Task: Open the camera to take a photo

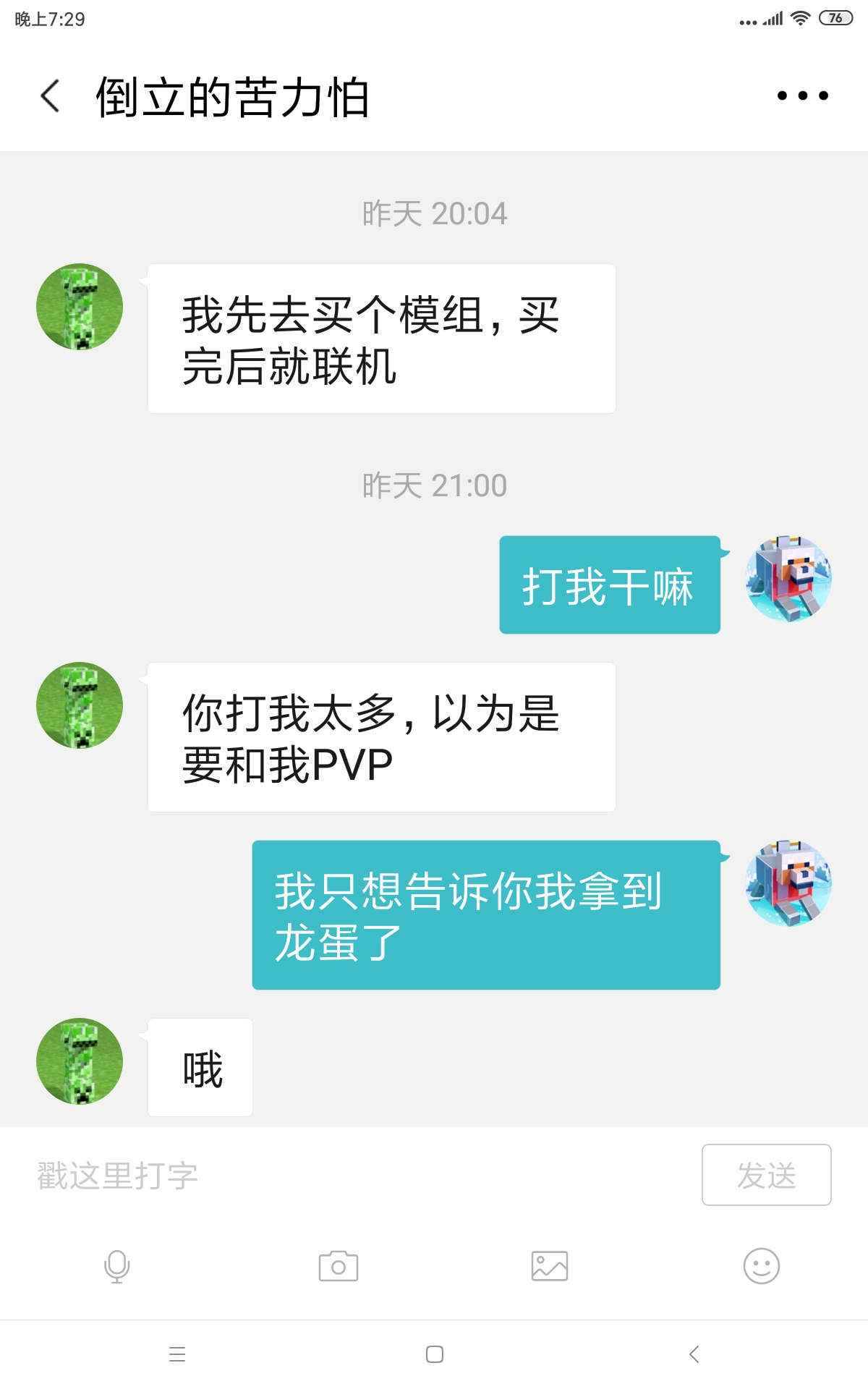Action: [339, 1266]
